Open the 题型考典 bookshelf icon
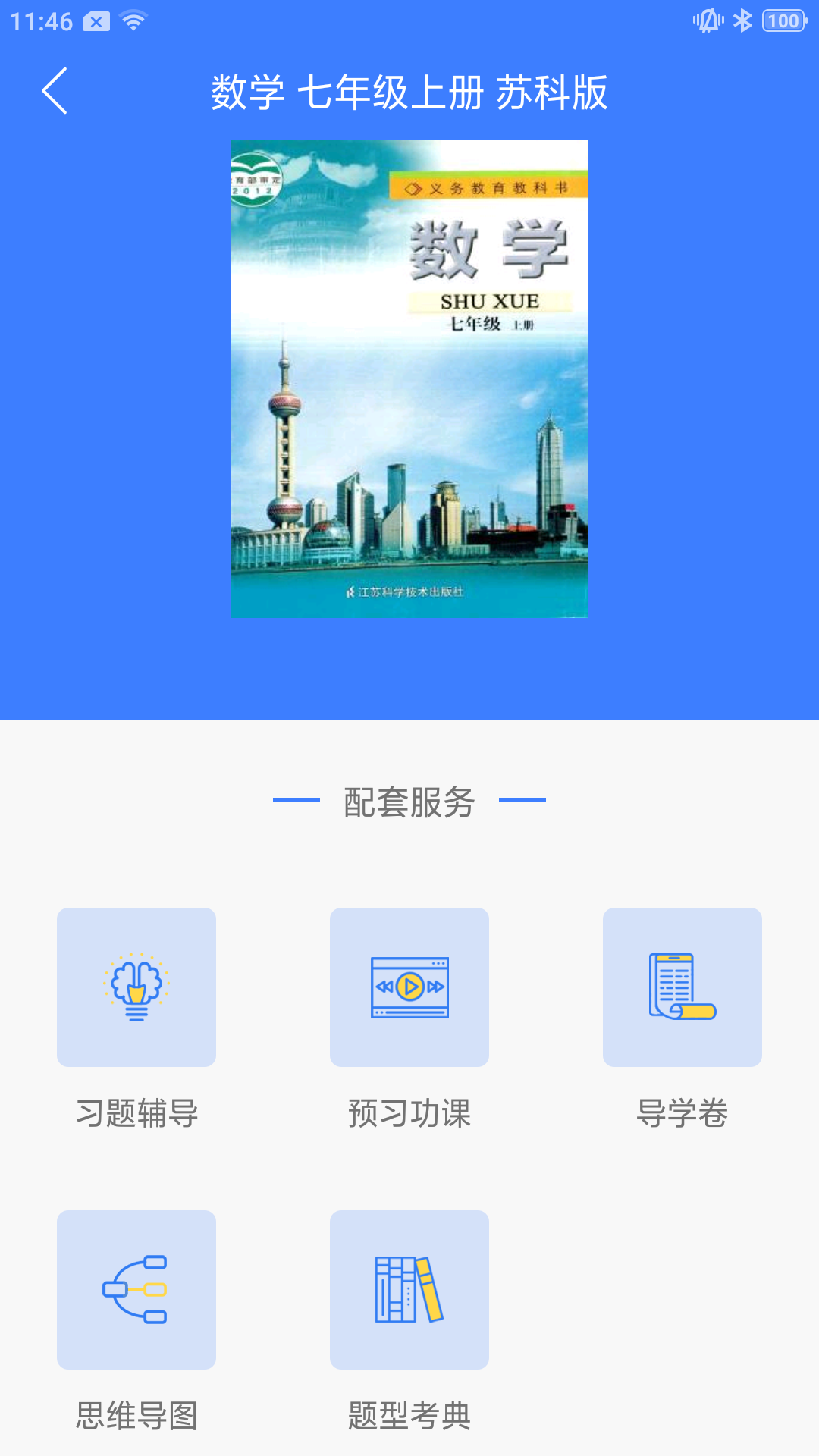The image size is (819, 1456). point(409,1289)
